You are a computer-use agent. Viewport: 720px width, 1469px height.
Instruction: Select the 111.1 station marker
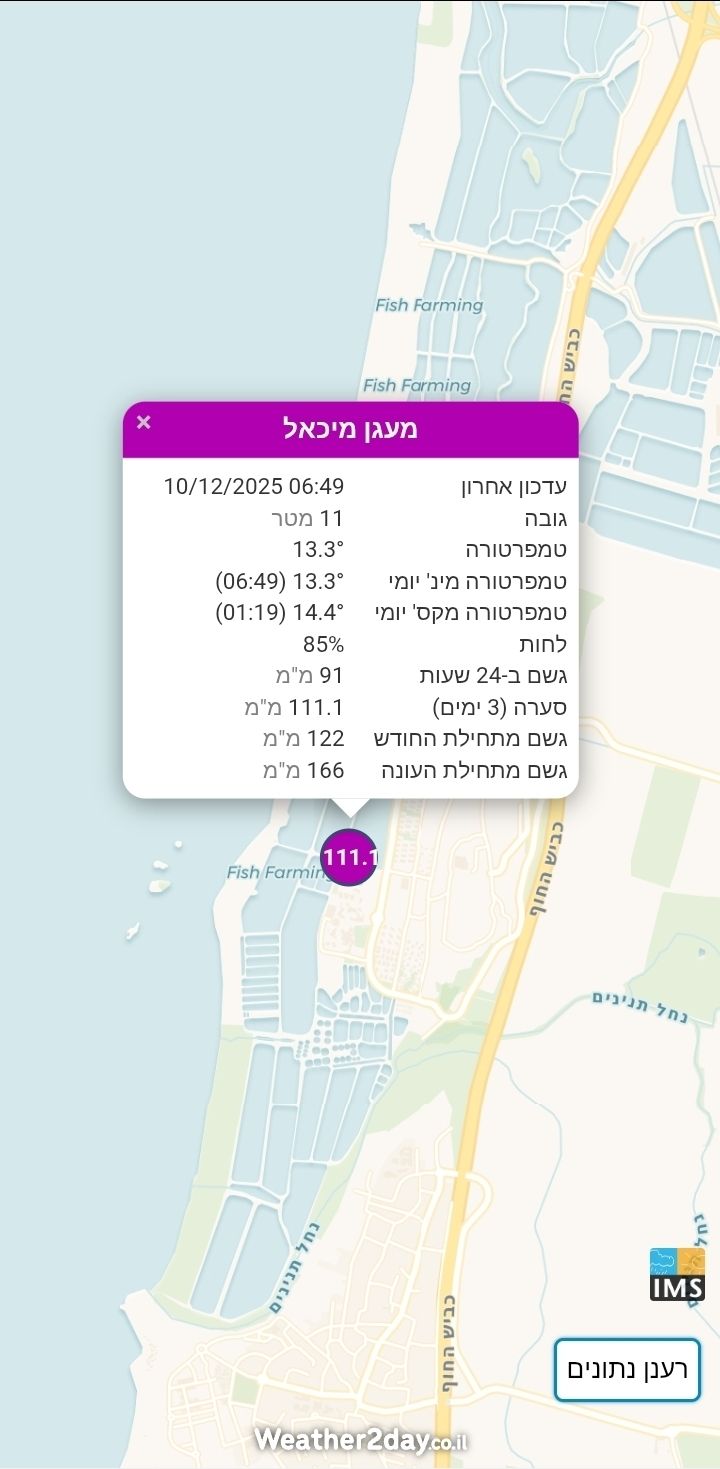(x=348, y=857)
